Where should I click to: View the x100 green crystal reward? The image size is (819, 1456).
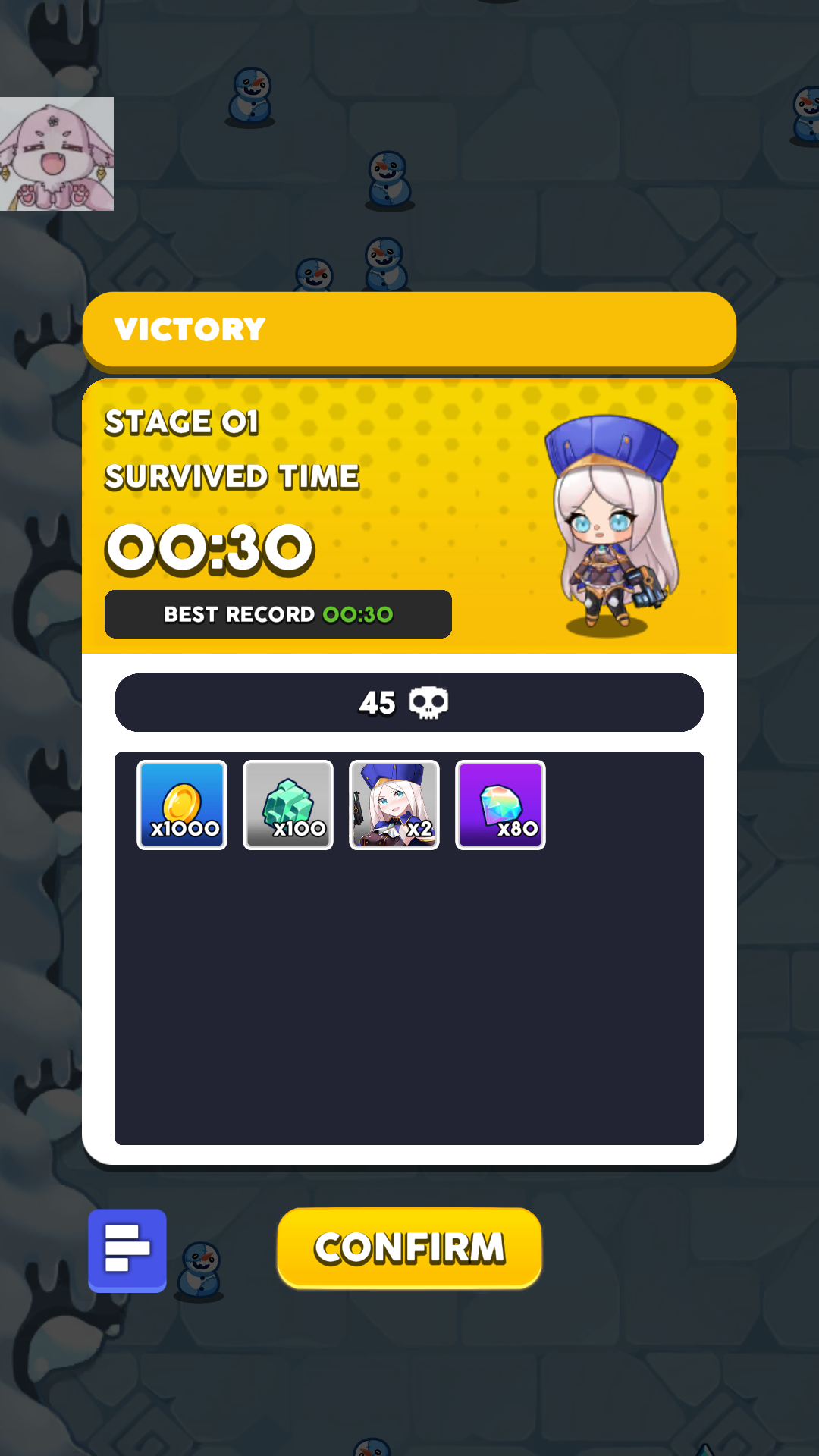tap(288, 805)
